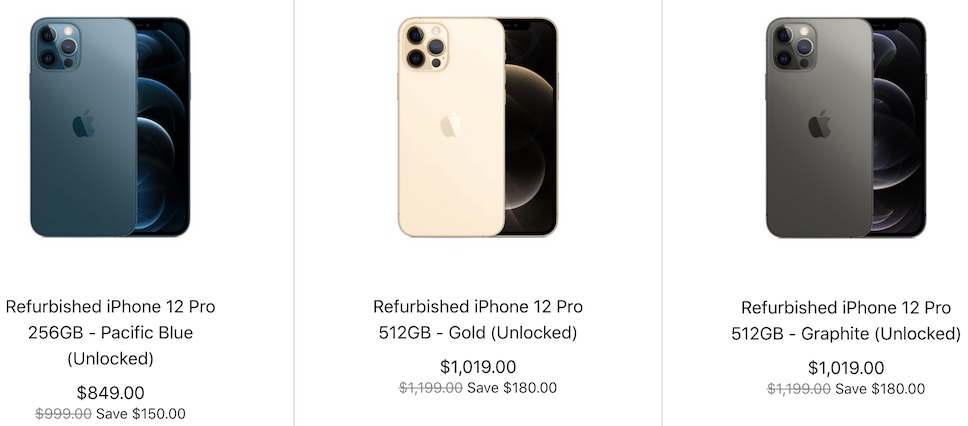Open Refurbished iPhone 12 Pro 256GB Pacific Blue

(x=110, y=332)
